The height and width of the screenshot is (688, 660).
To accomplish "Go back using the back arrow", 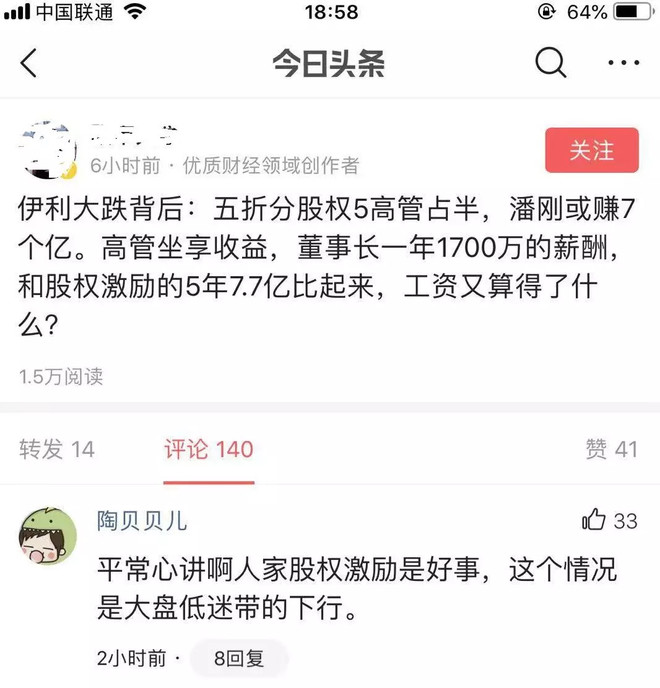I will pyautogui.click(x=29, y=64).
